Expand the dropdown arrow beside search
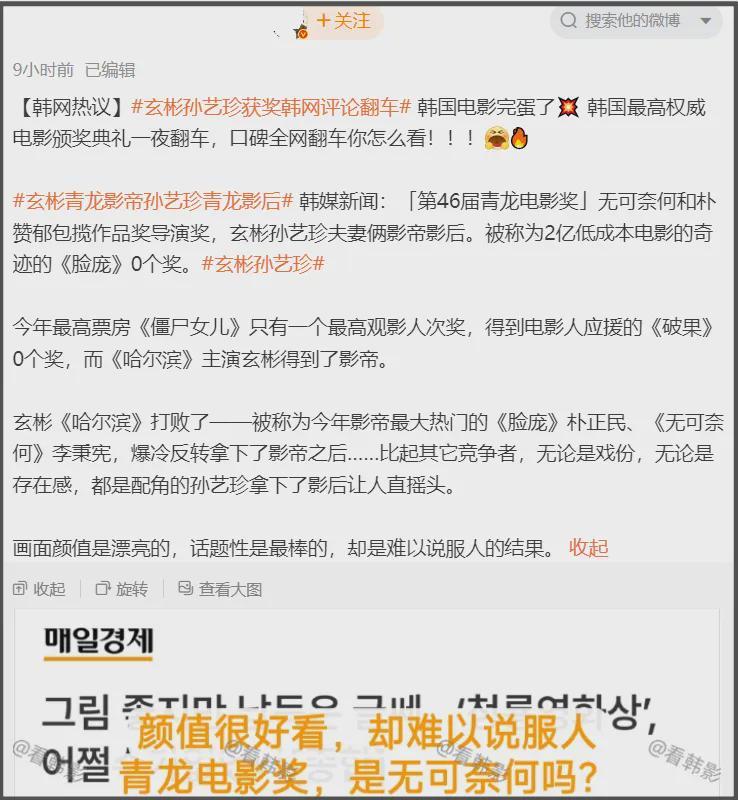This screenshot has height=800, width=738. [x=706, y=21]
